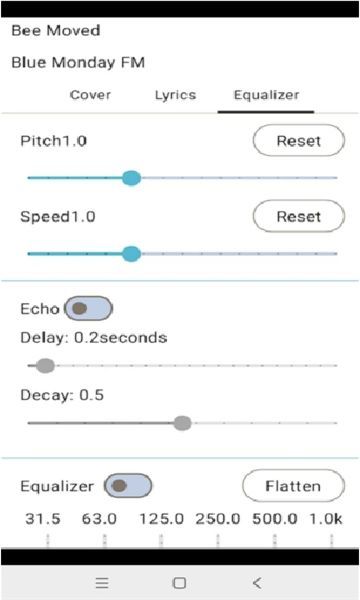Tap the 250.0 frequency band slider
Screen dimensions: 360x600
(218, 540)
